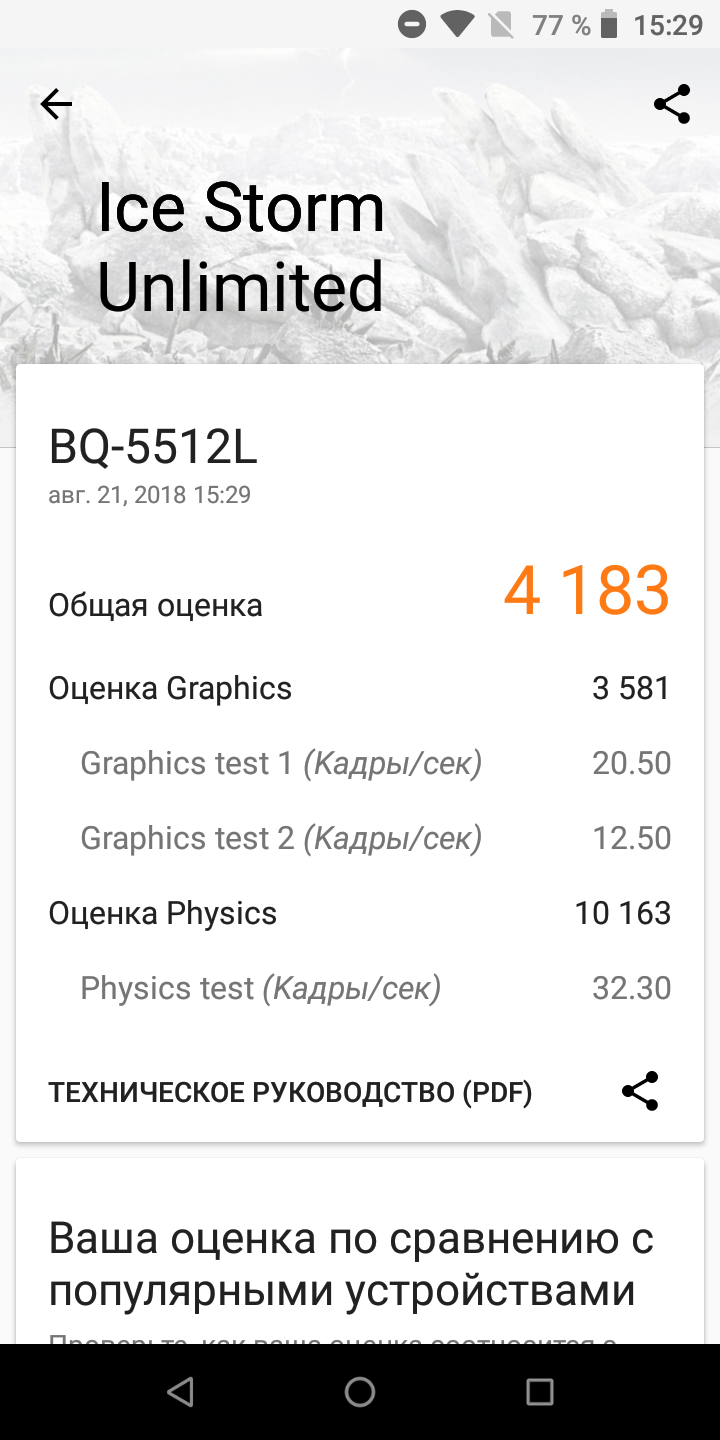
Task: Tap the system back triangle
Action: (x=180, y=1392)
